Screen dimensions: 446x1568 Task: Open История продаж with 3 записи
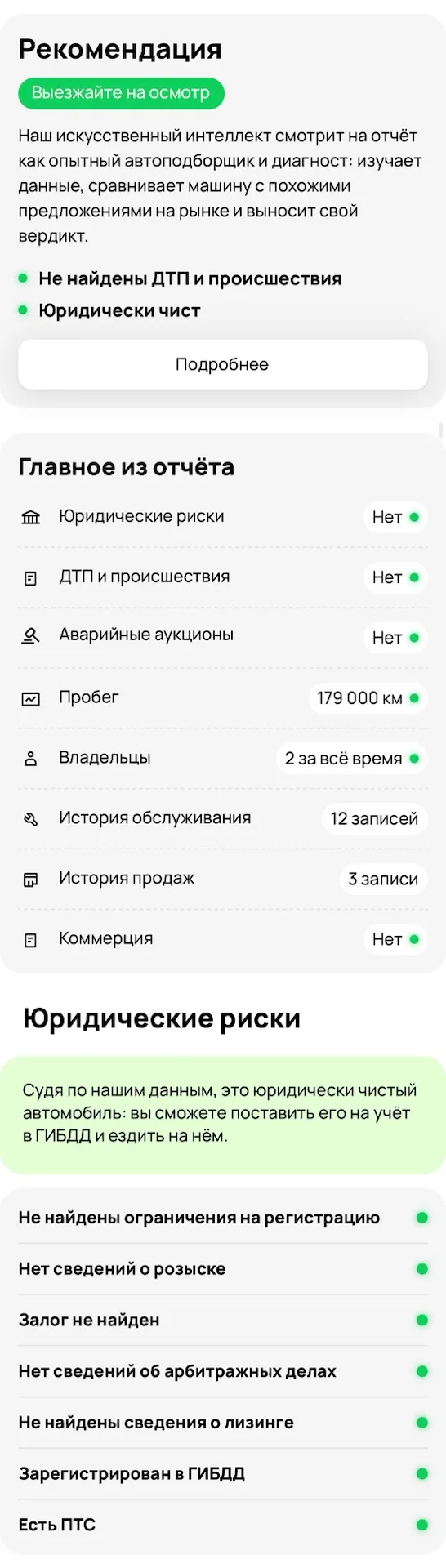223,879
